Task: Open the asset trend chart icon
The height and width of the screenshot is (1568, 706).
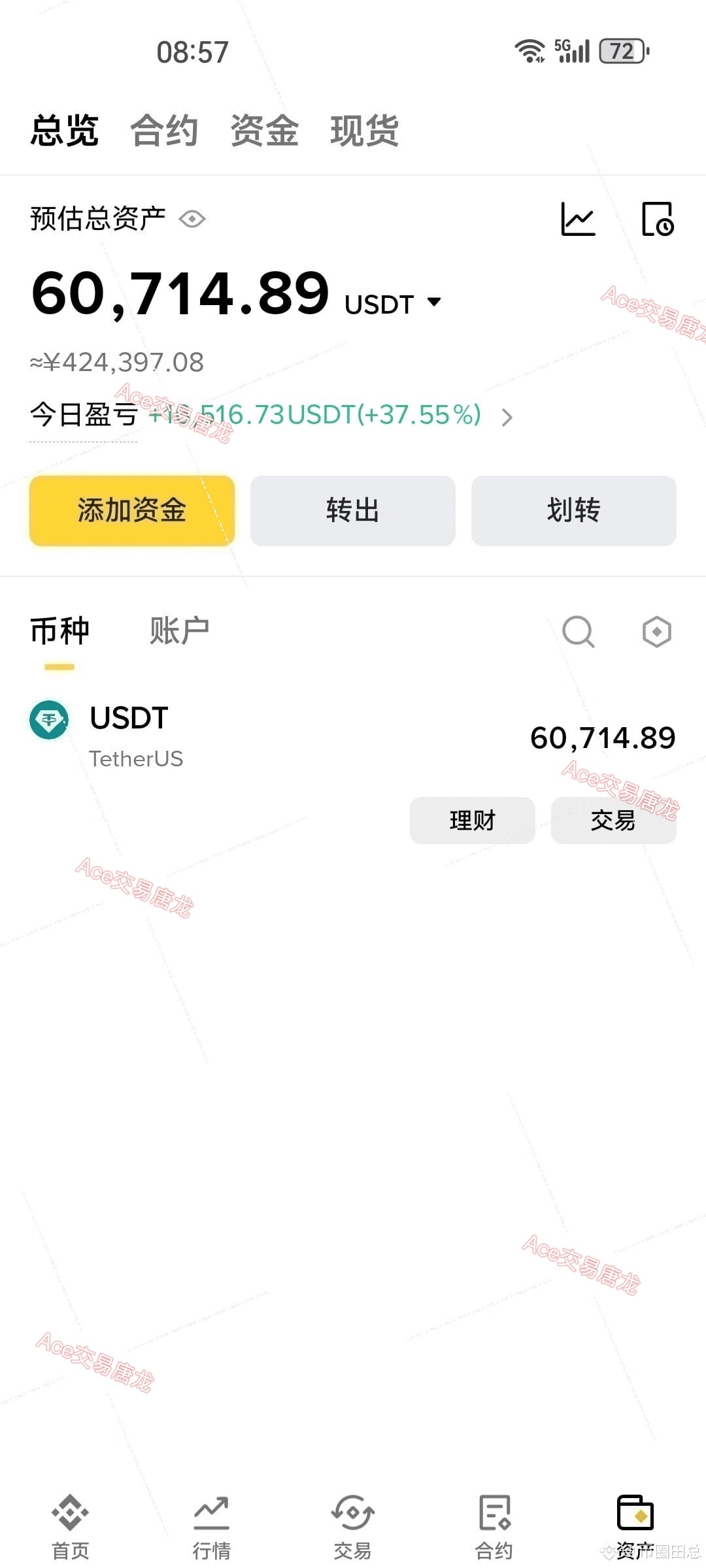Action: (579, 219)
